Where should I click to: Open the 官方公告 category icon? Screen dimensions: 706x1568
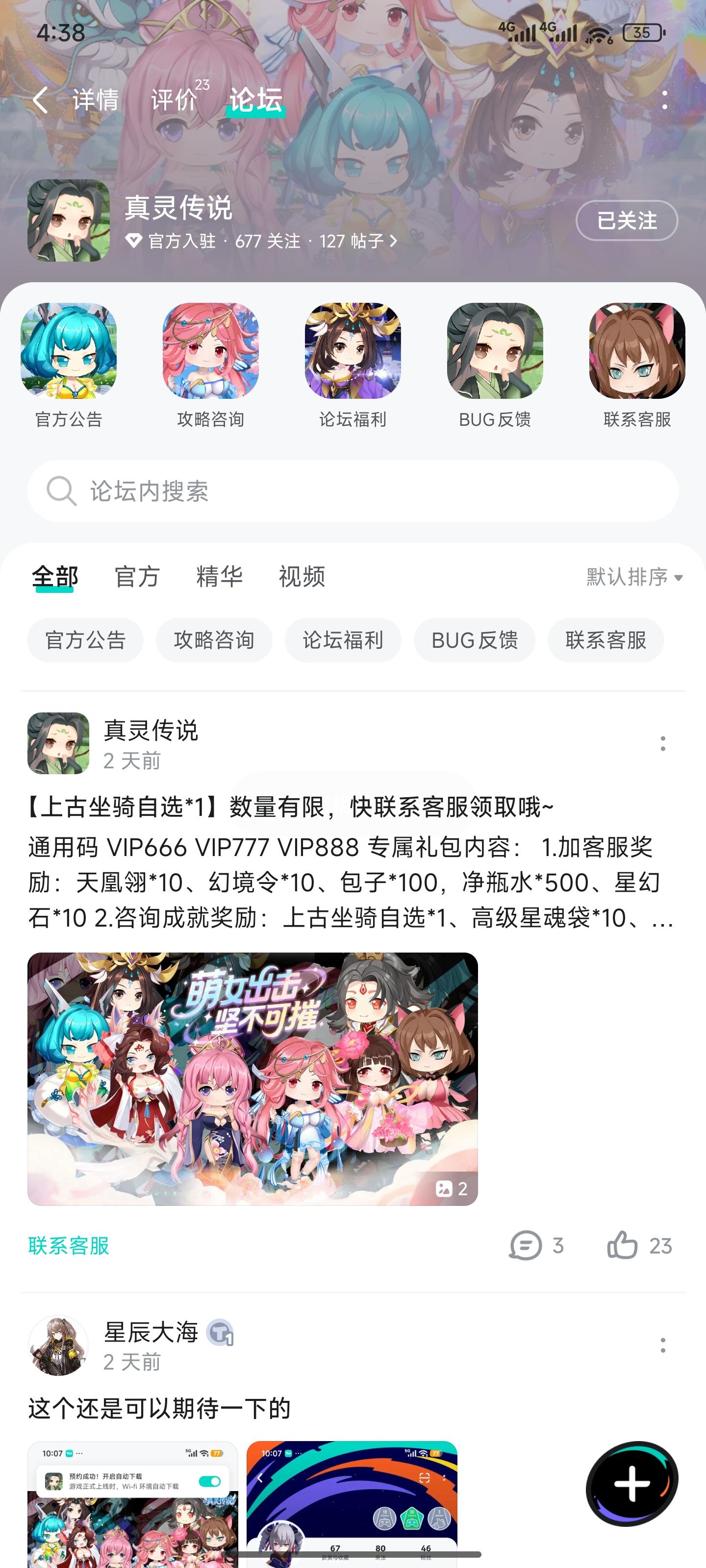[69, 353]
